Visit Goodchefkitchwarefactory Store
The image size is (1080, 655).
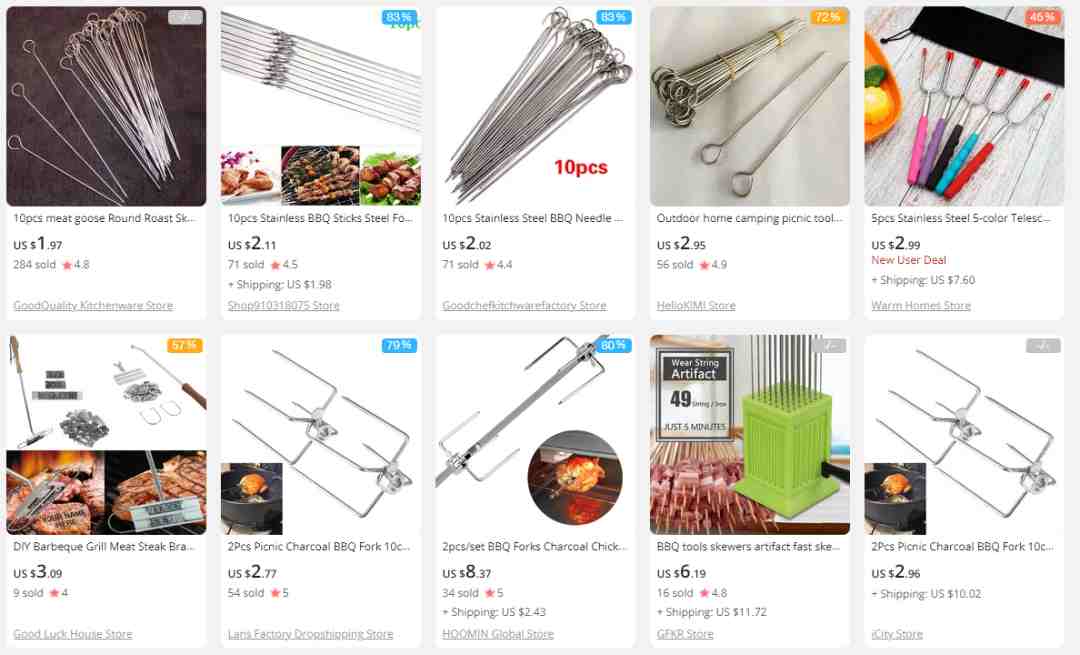point(524,305)
